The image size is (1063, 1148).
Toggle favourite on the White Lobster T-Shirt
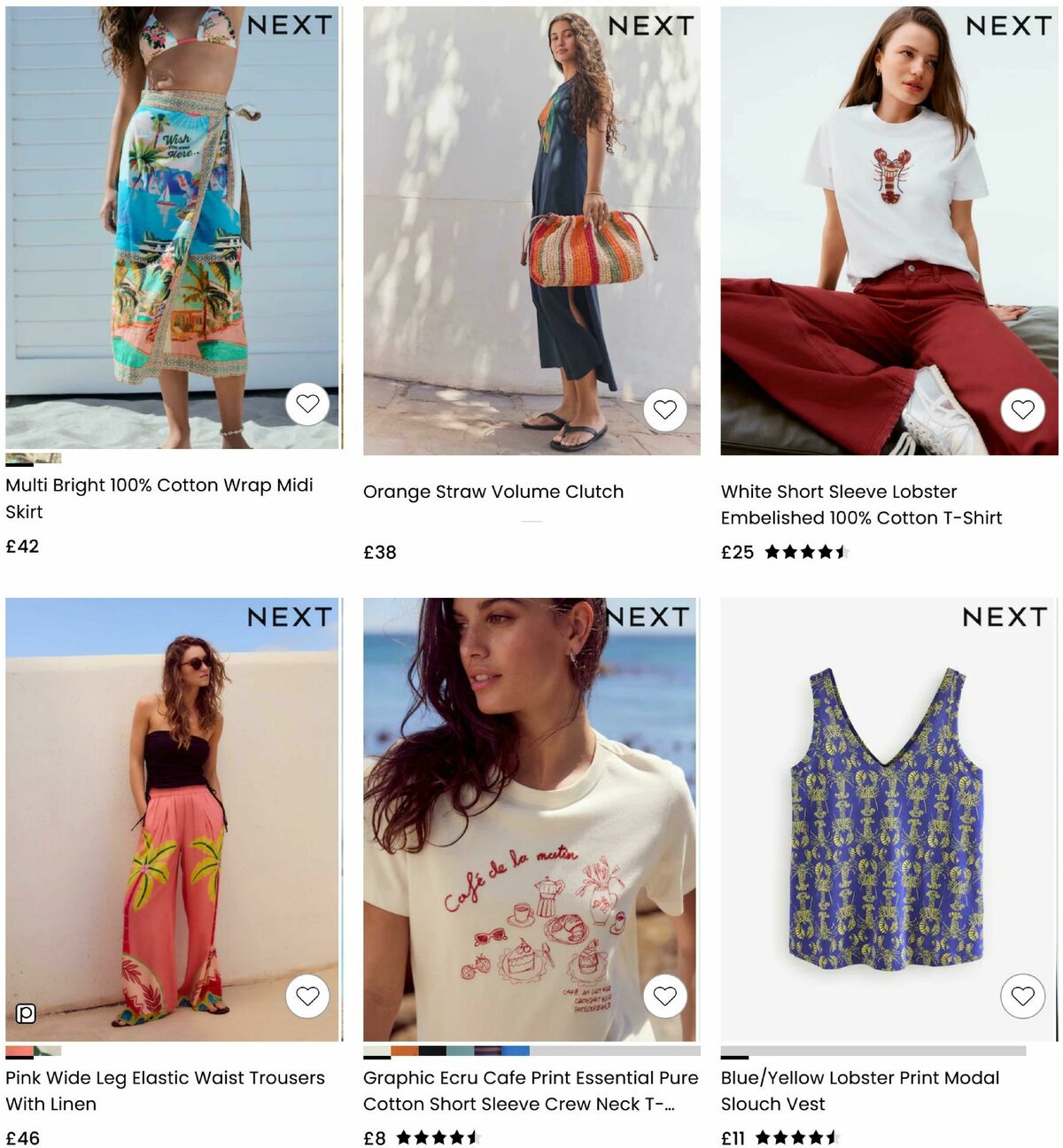pos(1023,411)
